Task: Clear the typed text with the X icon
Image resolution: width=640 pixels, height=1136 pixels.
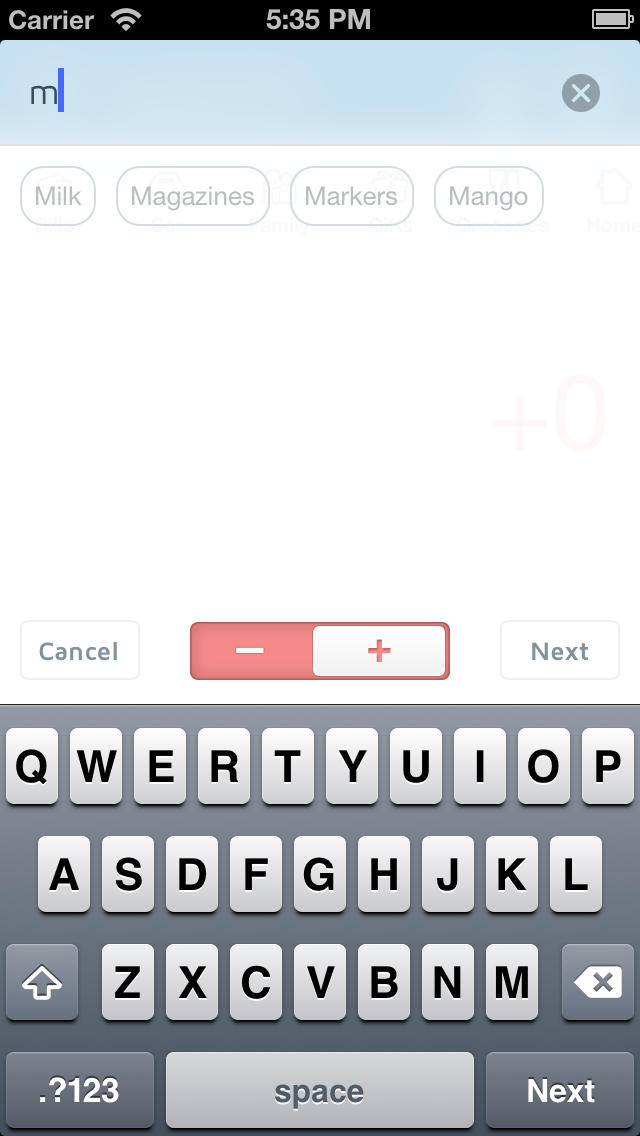Action: point(581,93)
